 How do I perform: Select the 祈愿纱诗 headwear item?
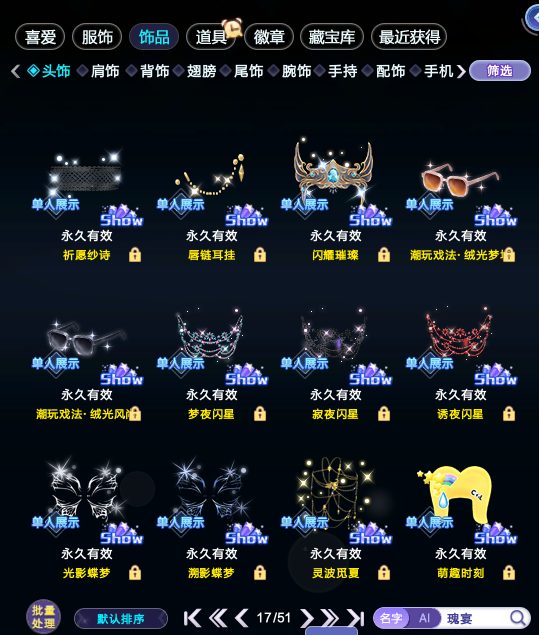(86, 200)
